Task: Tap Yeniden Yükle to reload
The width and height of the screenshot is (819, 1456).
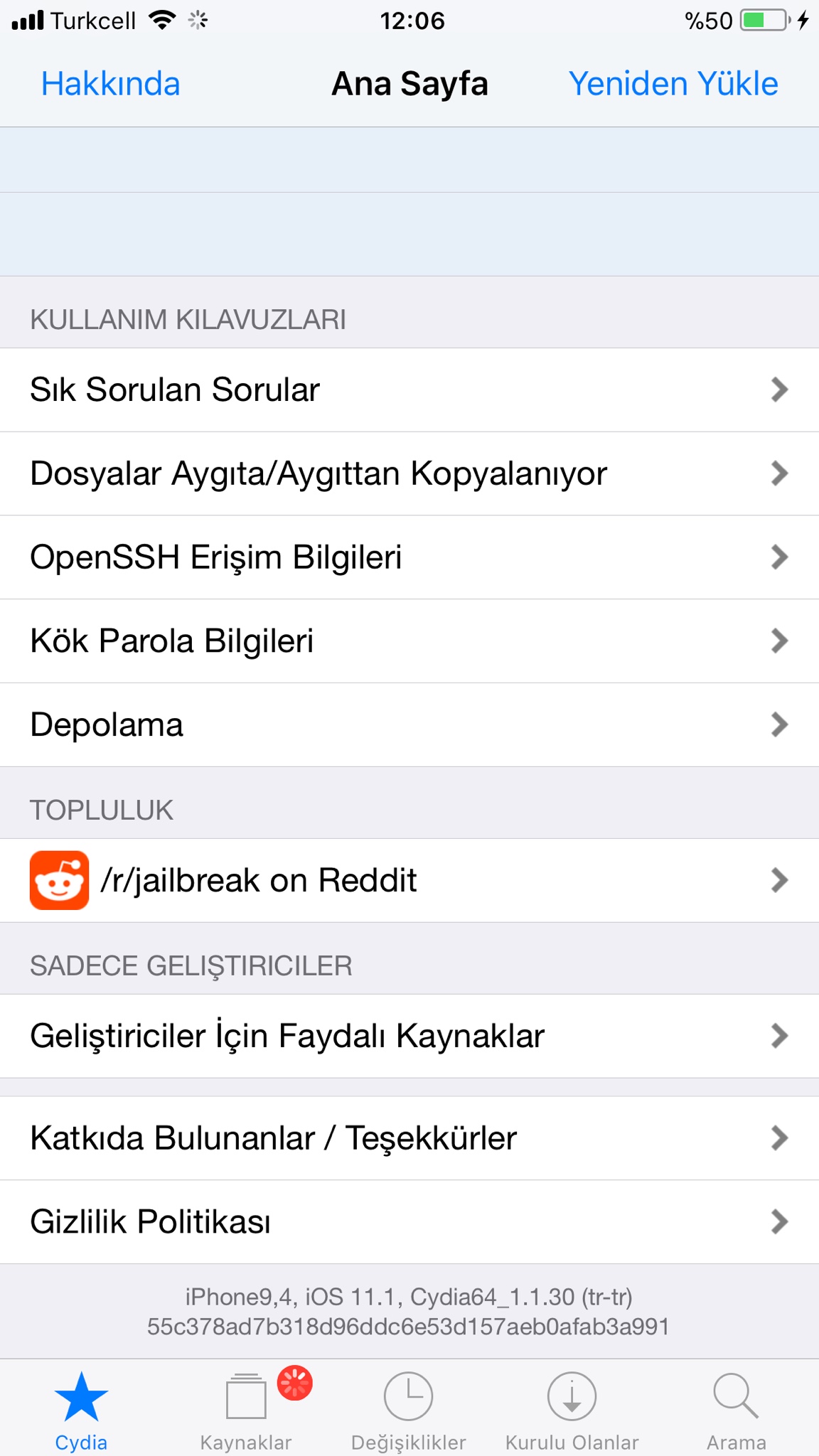Action: coord(673,84)
